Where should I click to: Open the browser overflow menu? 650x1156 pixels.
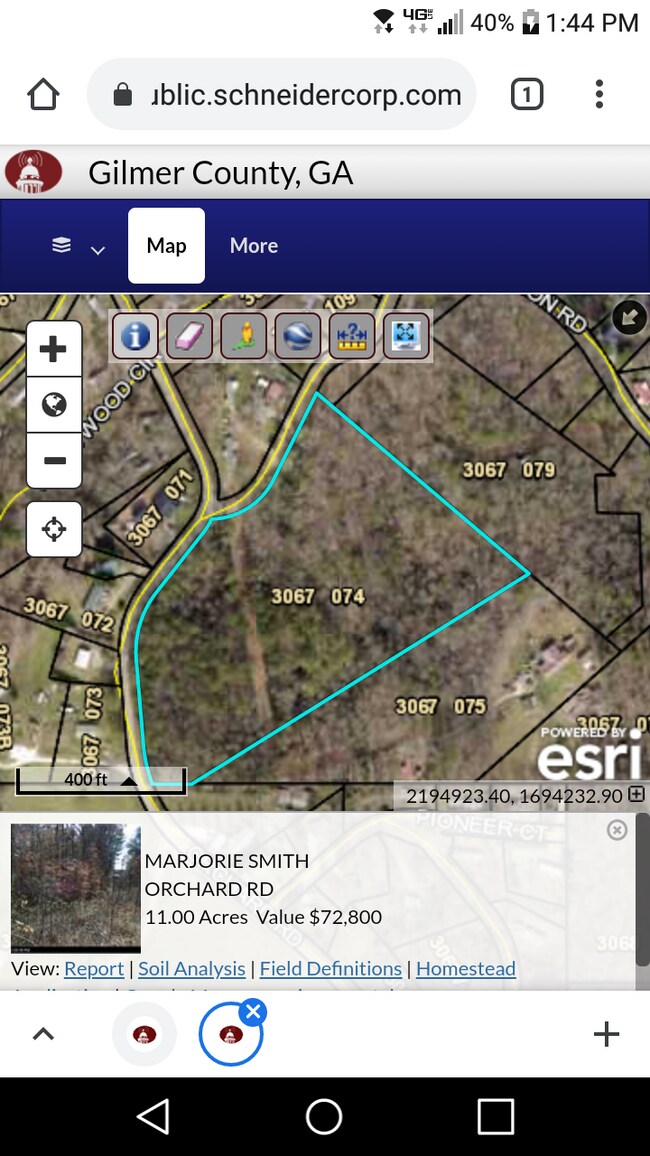(x=599, y=95)
